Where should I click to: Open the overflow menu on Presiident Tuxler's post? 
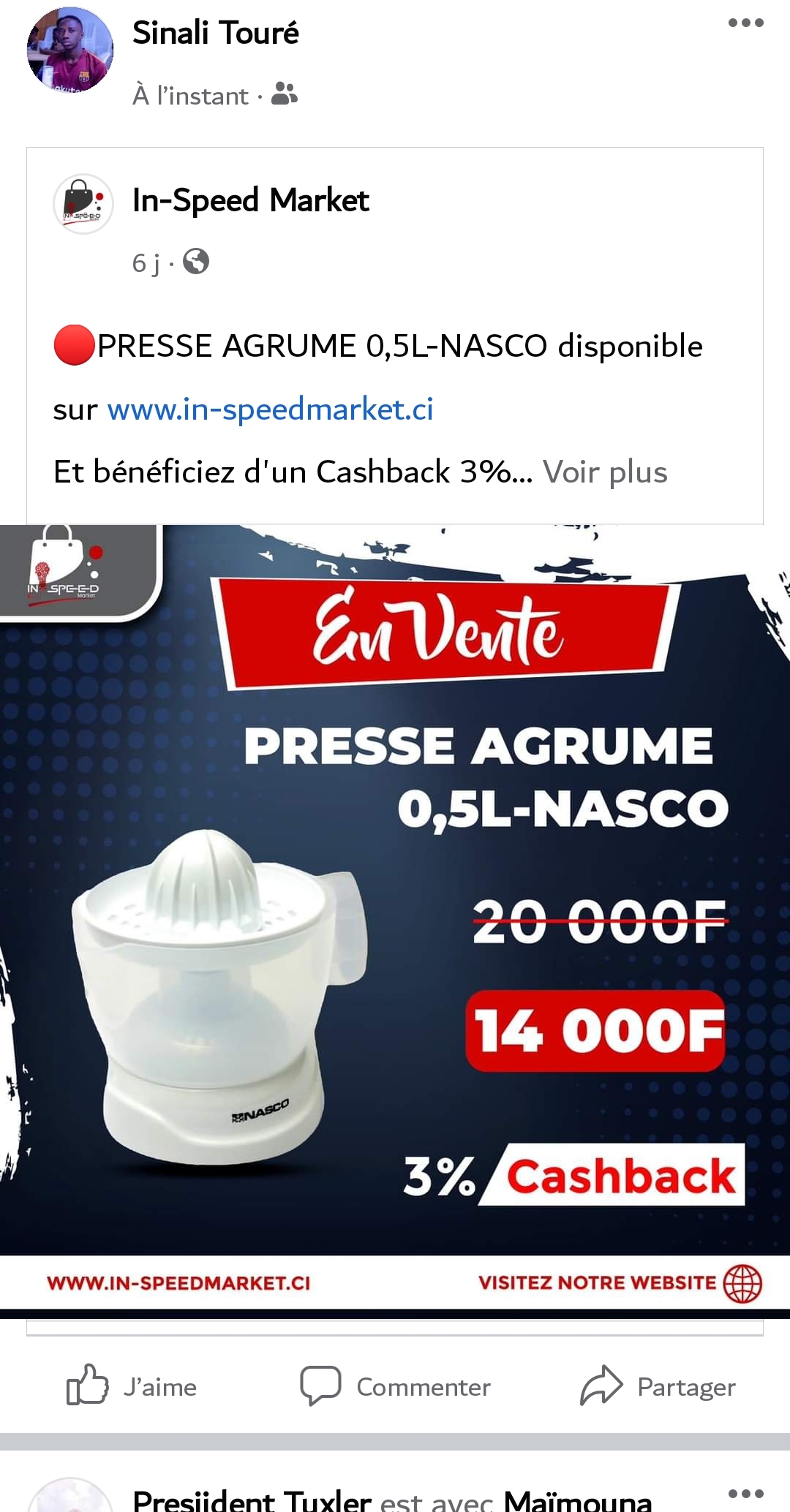745,1493
